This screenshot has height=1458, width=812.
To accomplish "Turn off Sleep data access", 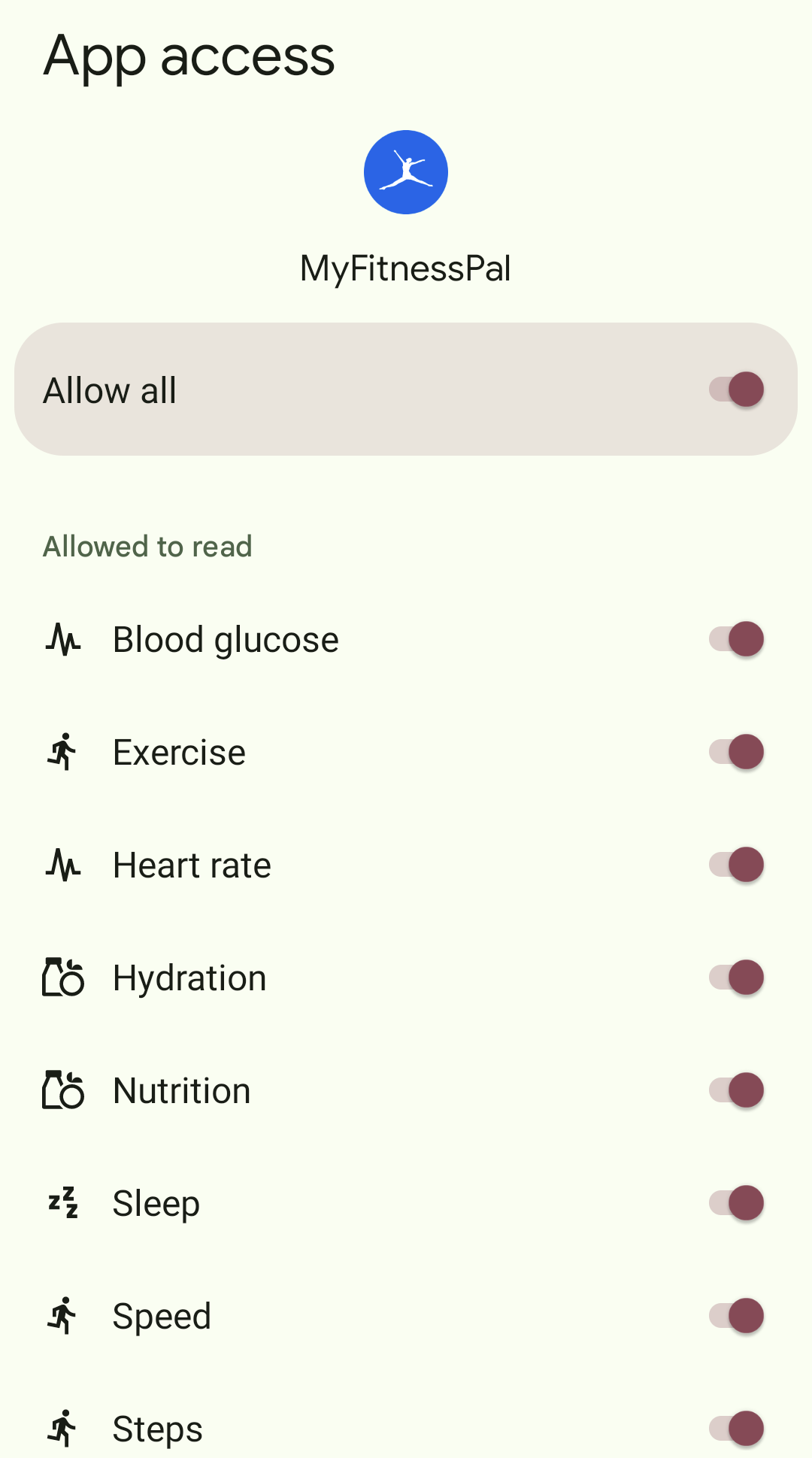I will (737, 1203).
